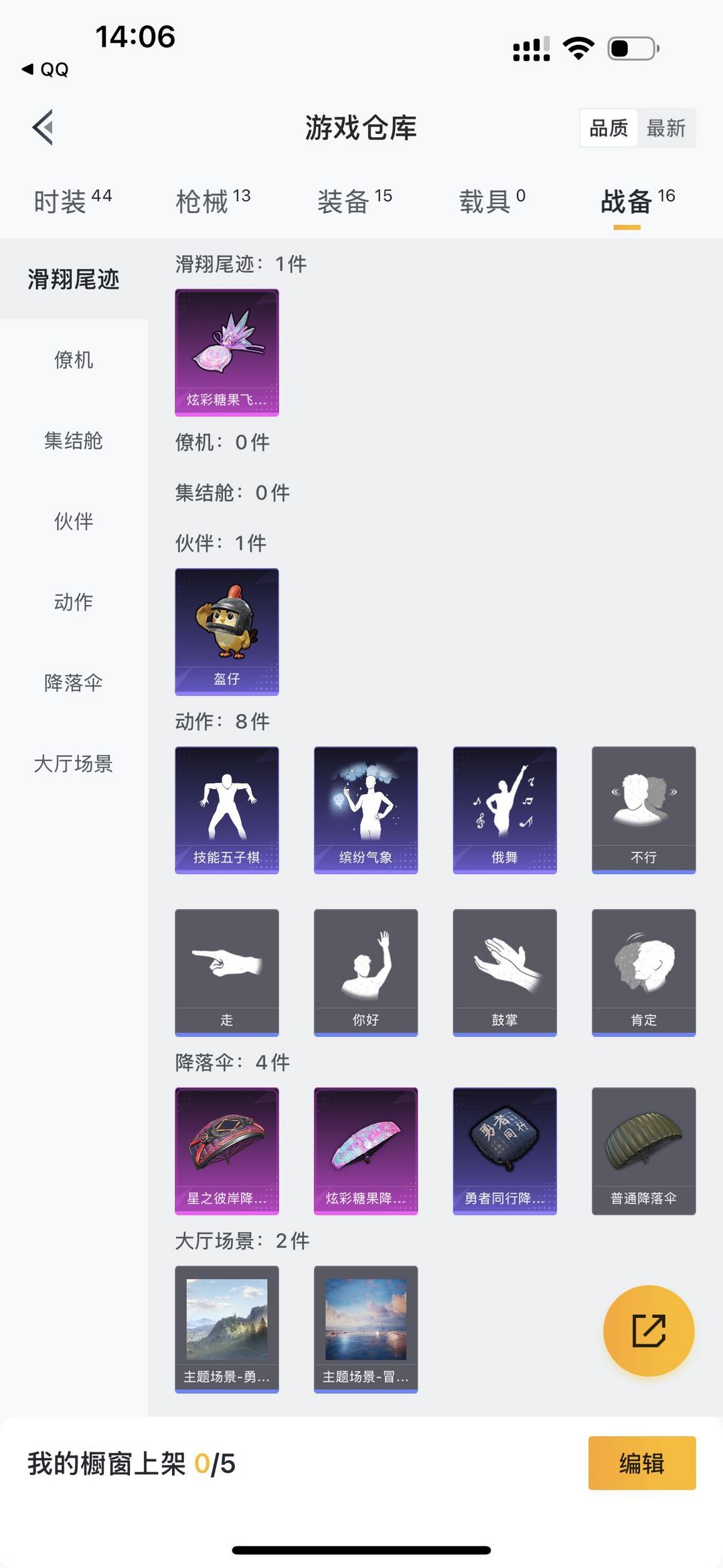The width and height of the screenshot is (723, 1568).
Task: Tap the orange floating share button
Action: click(648, 1330)
